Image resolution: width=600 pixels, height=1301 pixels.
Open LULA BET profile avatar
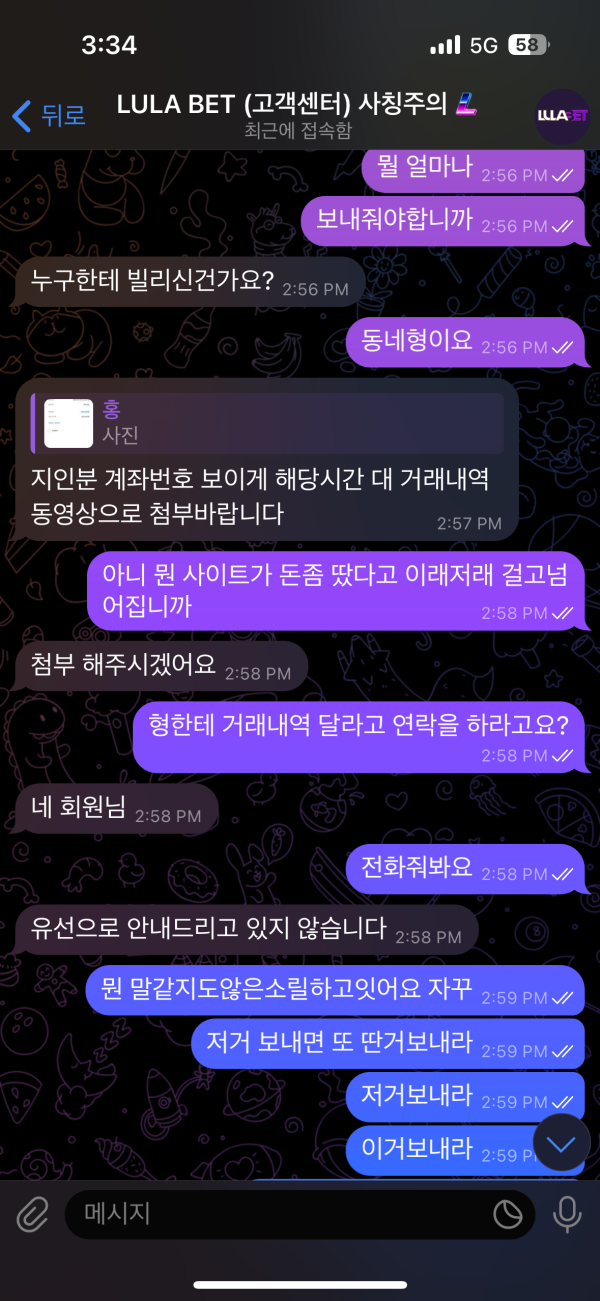point(562,116)
